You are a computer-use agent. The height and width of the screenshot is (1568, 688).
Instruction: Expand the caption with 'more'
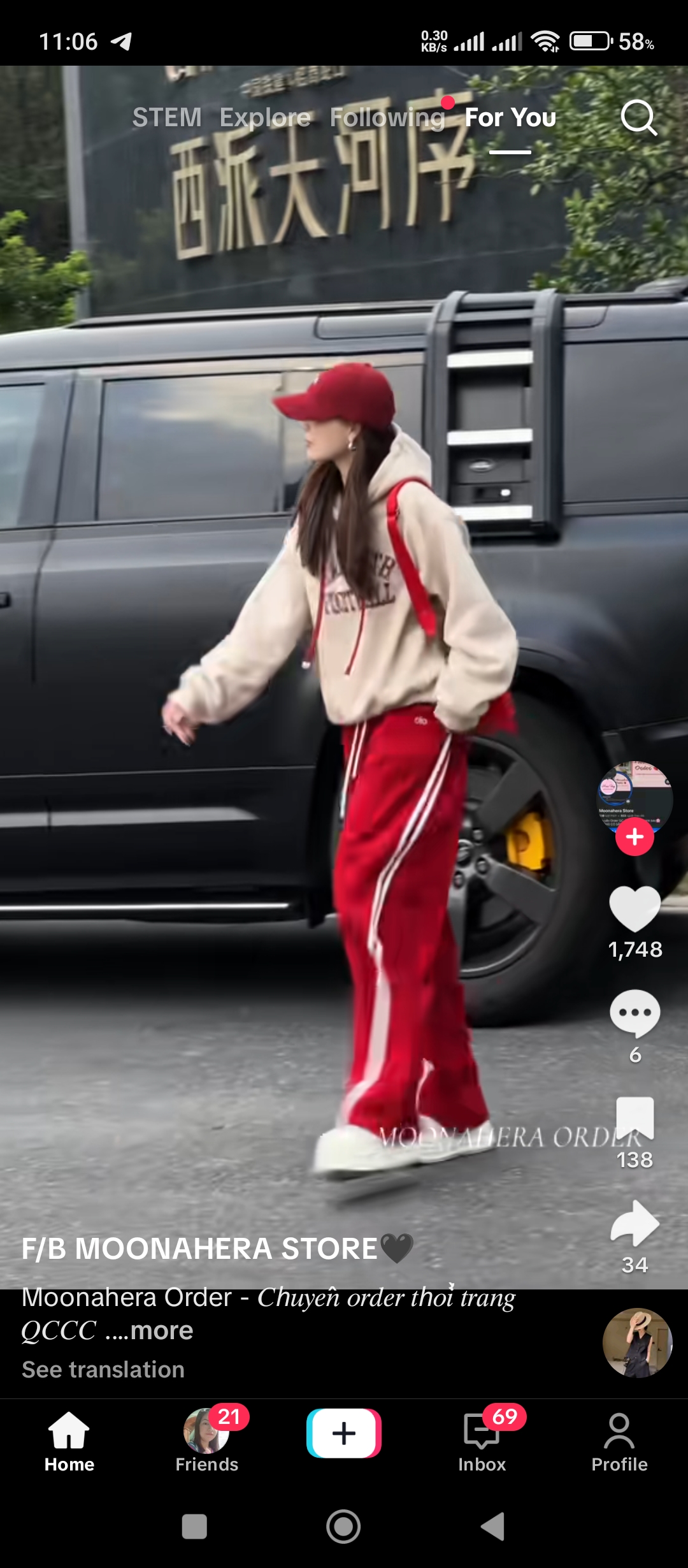coord(162,1331)
